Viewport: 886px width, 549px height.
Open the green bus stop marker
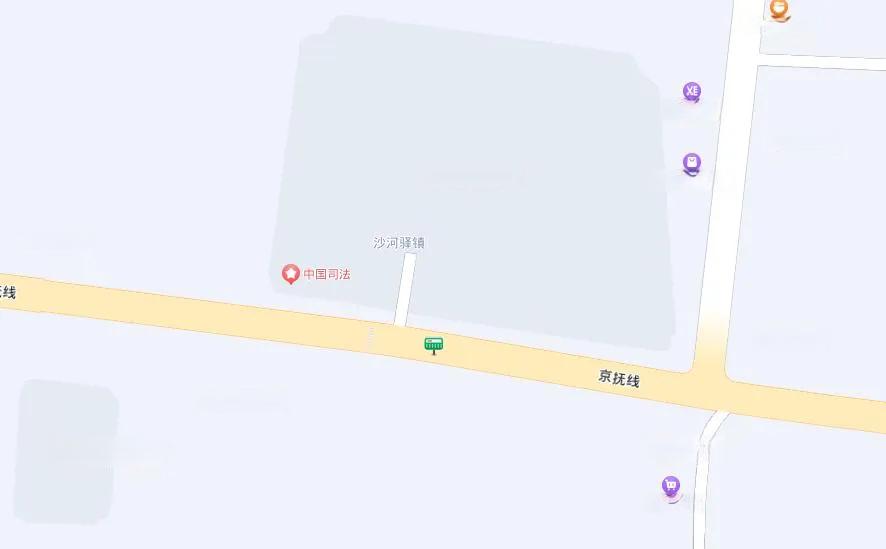pos(433,346)
